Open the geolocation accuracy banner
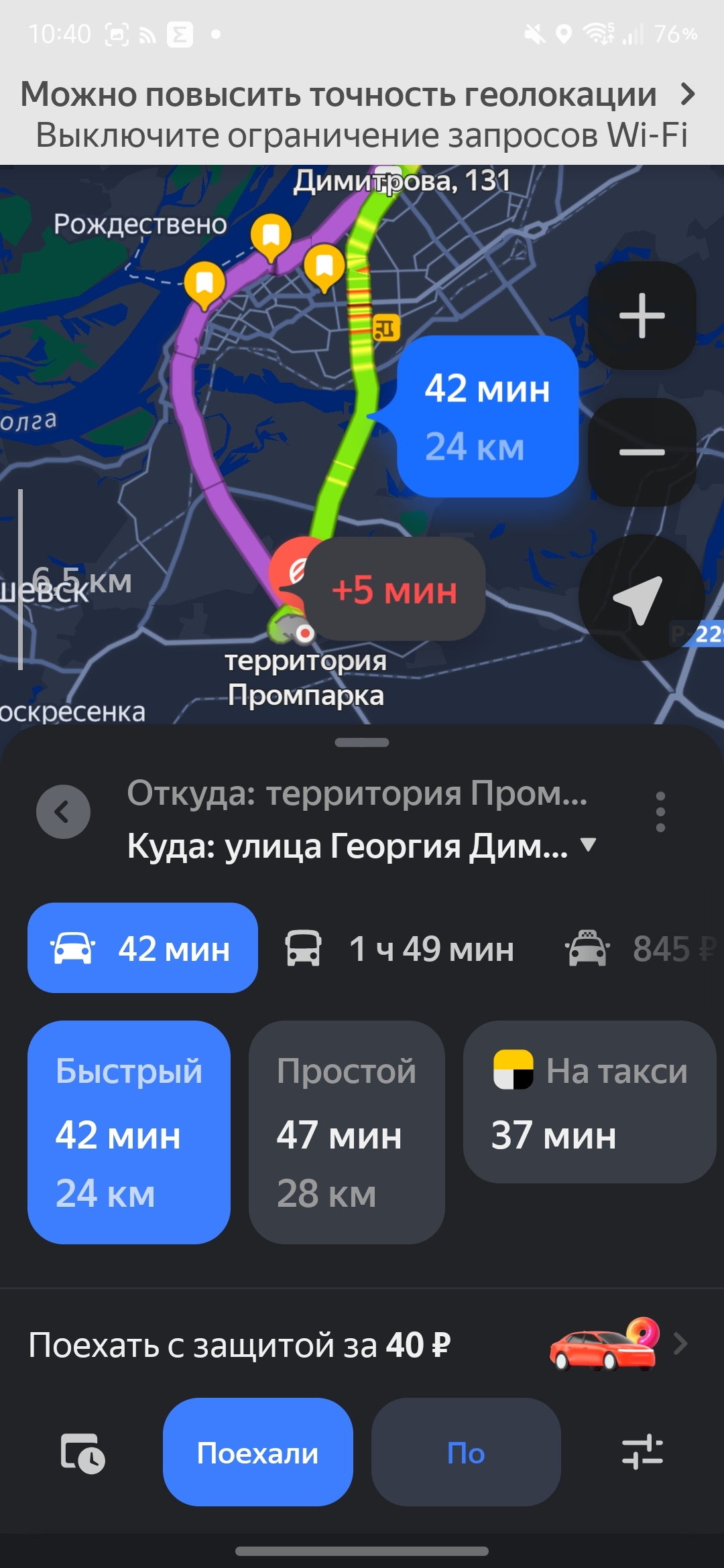This screenshot has width=724, height=1568. click(362, 115)
